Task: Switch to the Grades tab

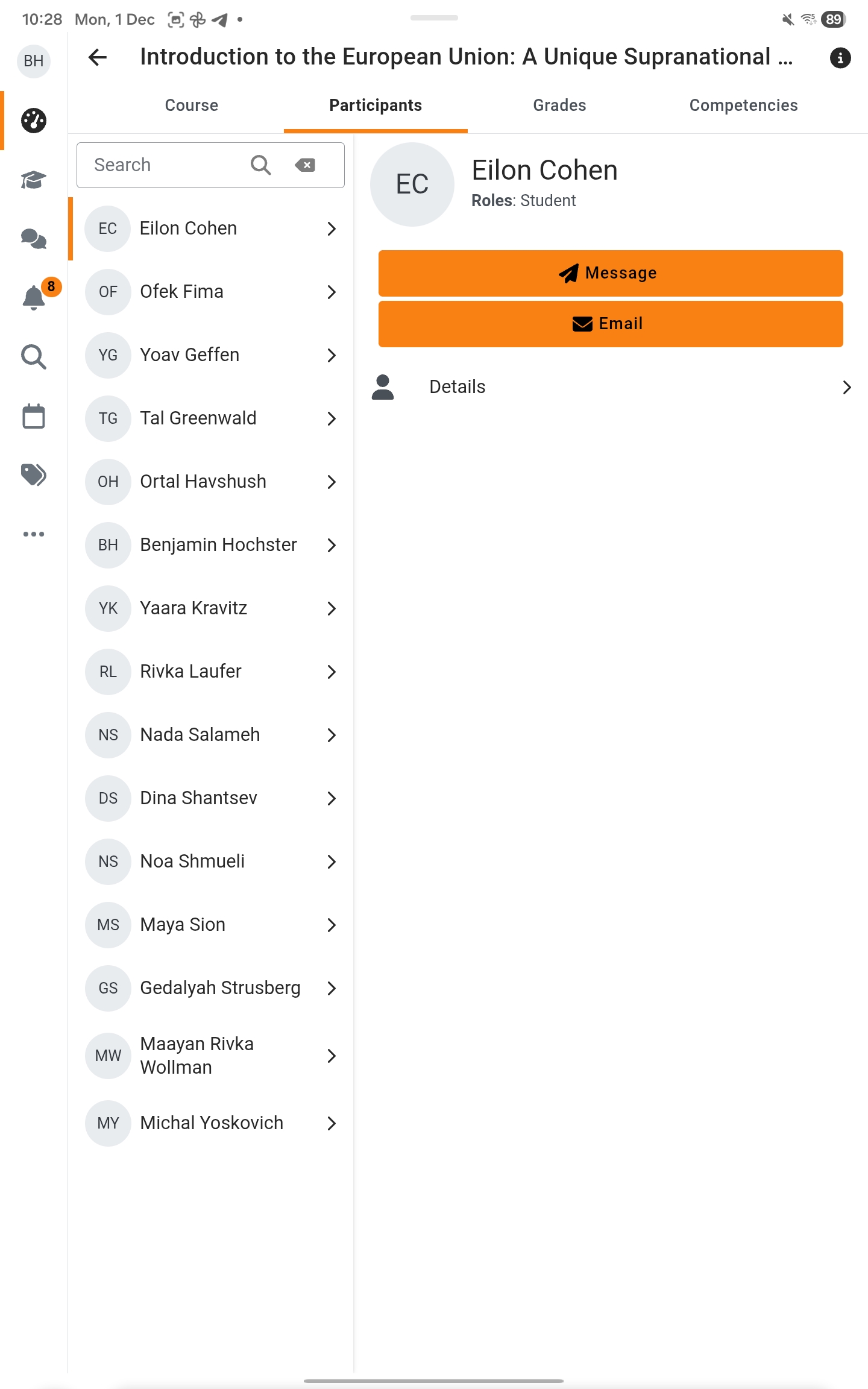Action: 559,106
